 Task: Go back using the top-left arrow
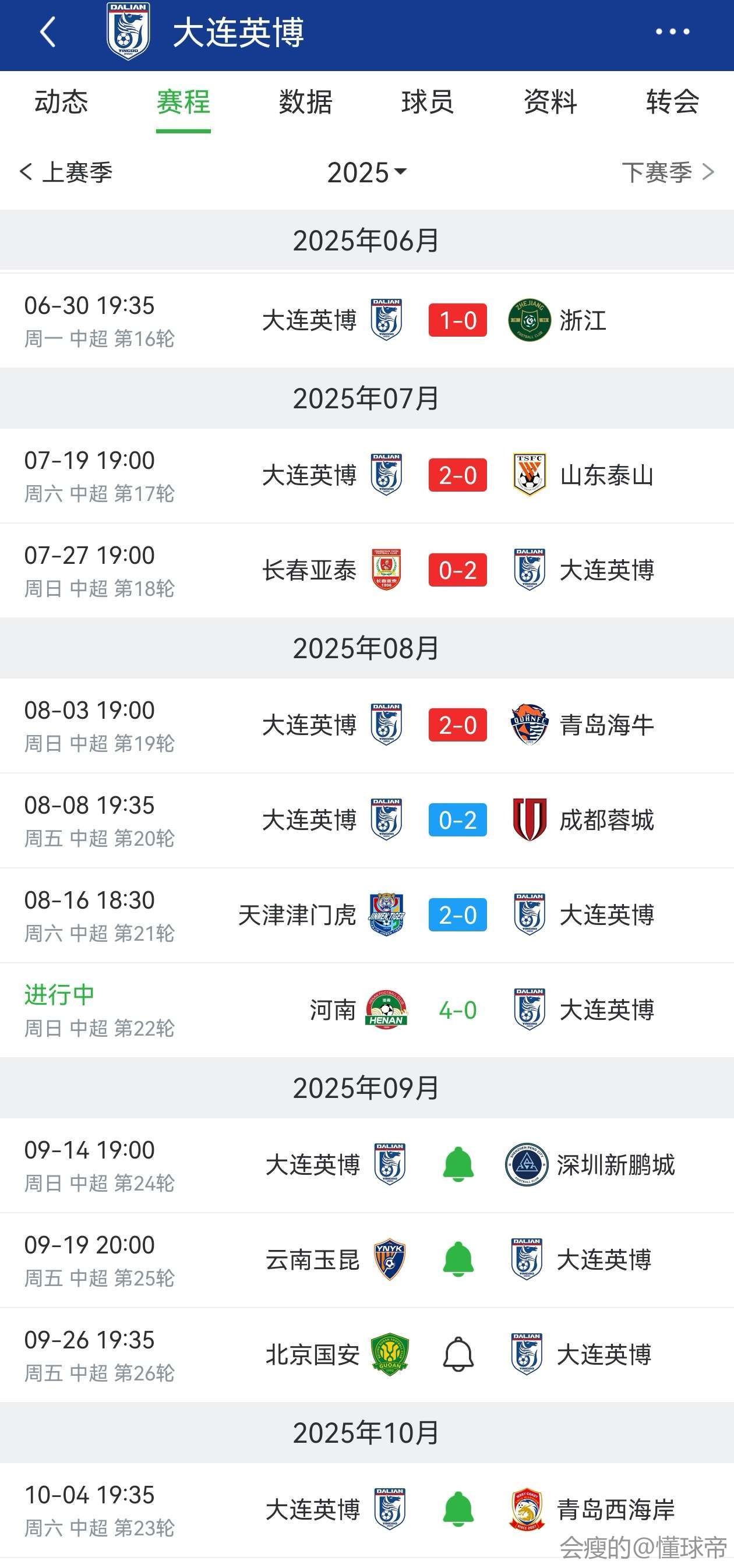(47, 31)
